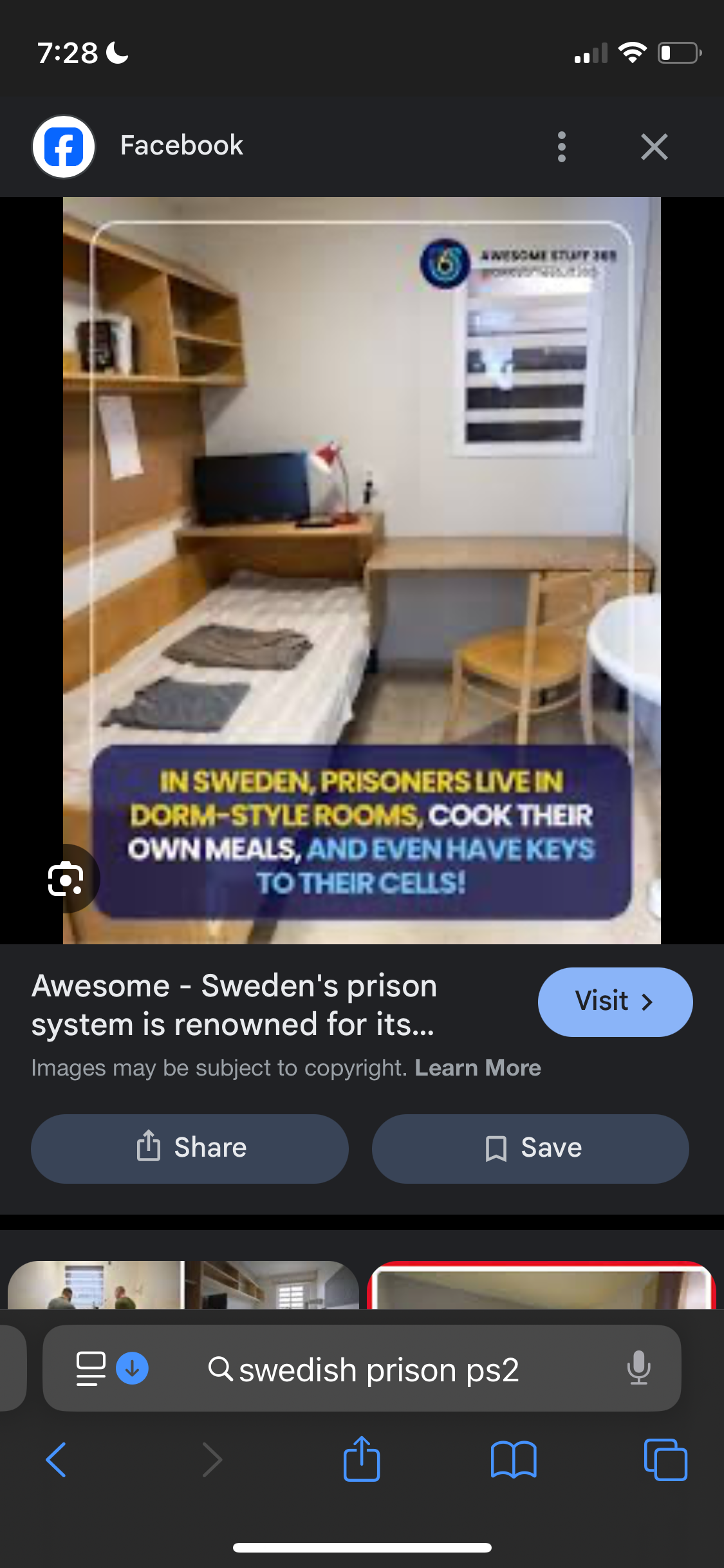Show all open Safari tabs

(665, 1460)
